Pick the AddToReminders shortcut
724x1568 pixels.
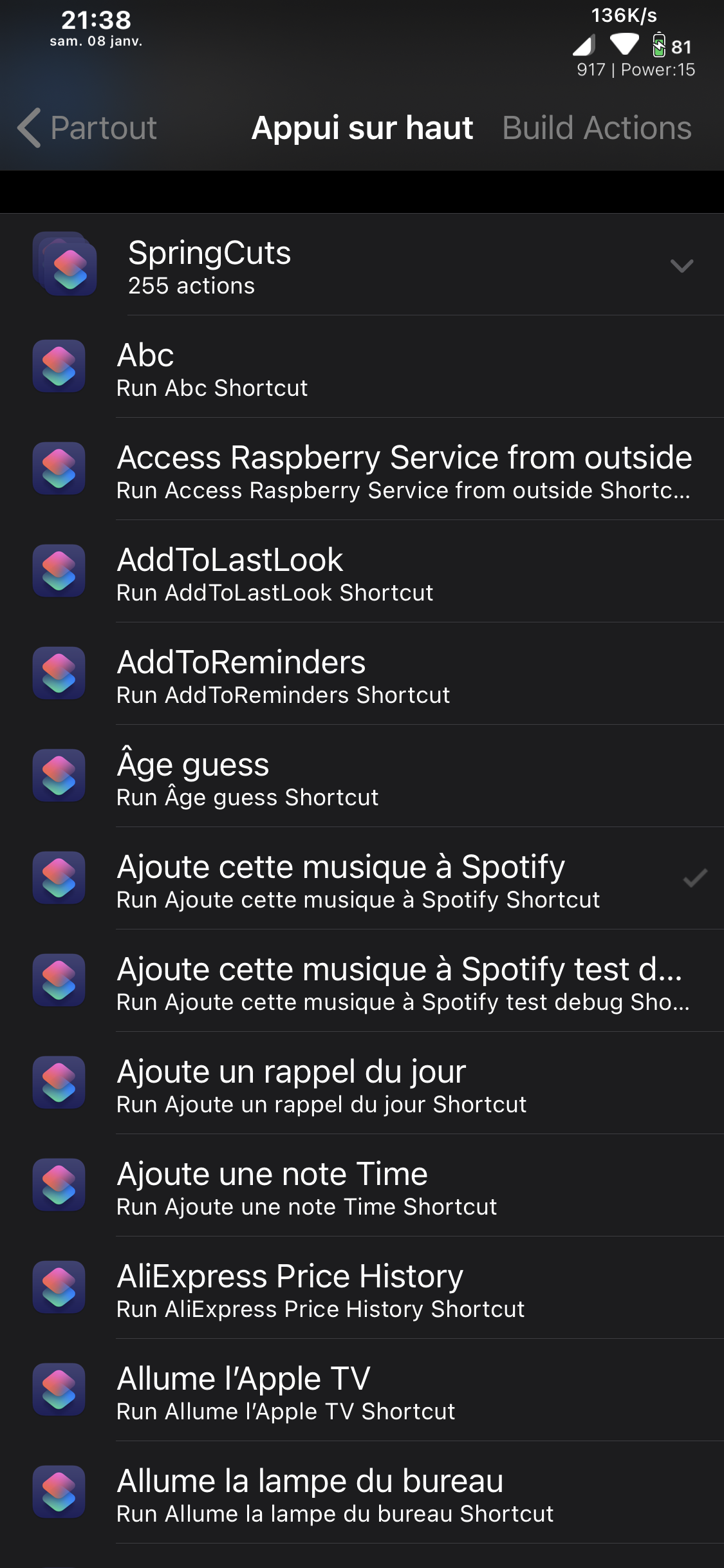click(362, 674)
